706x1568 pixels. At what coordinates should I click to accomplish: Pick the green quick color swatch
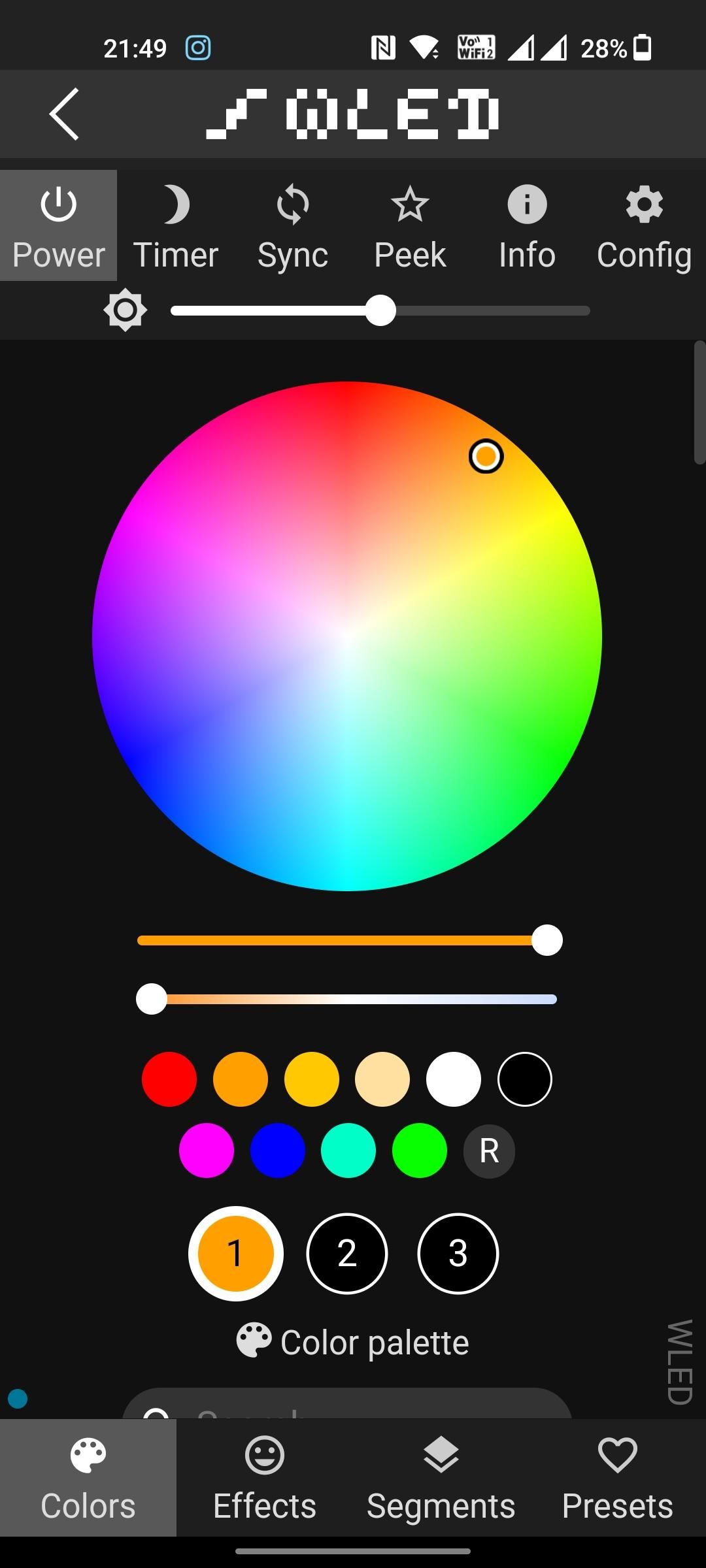coord(420,1150)
